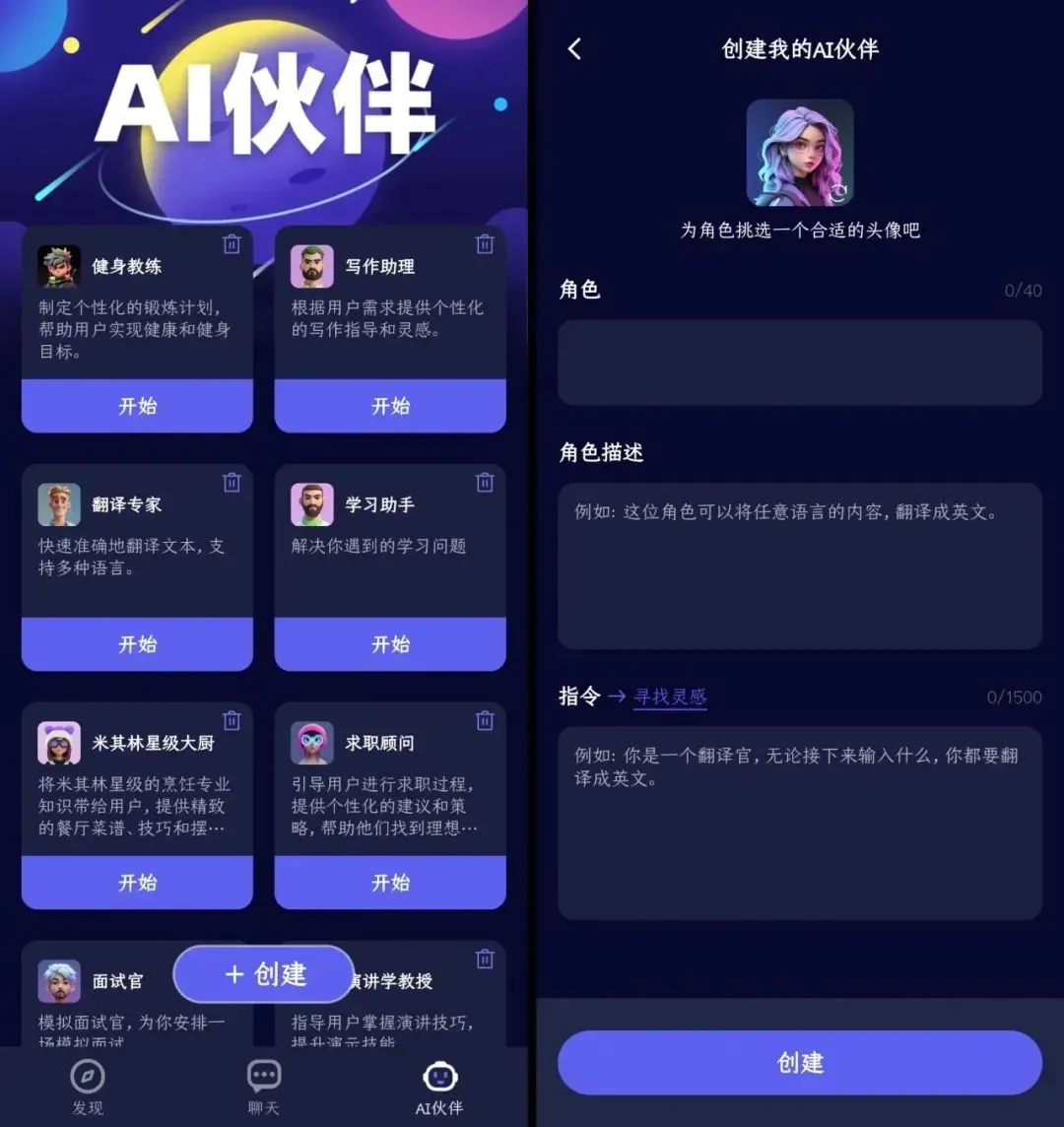The image size is (1064, 1127).
Task: Tap the floating + 创建 button
Action: (x=264, y=974)
